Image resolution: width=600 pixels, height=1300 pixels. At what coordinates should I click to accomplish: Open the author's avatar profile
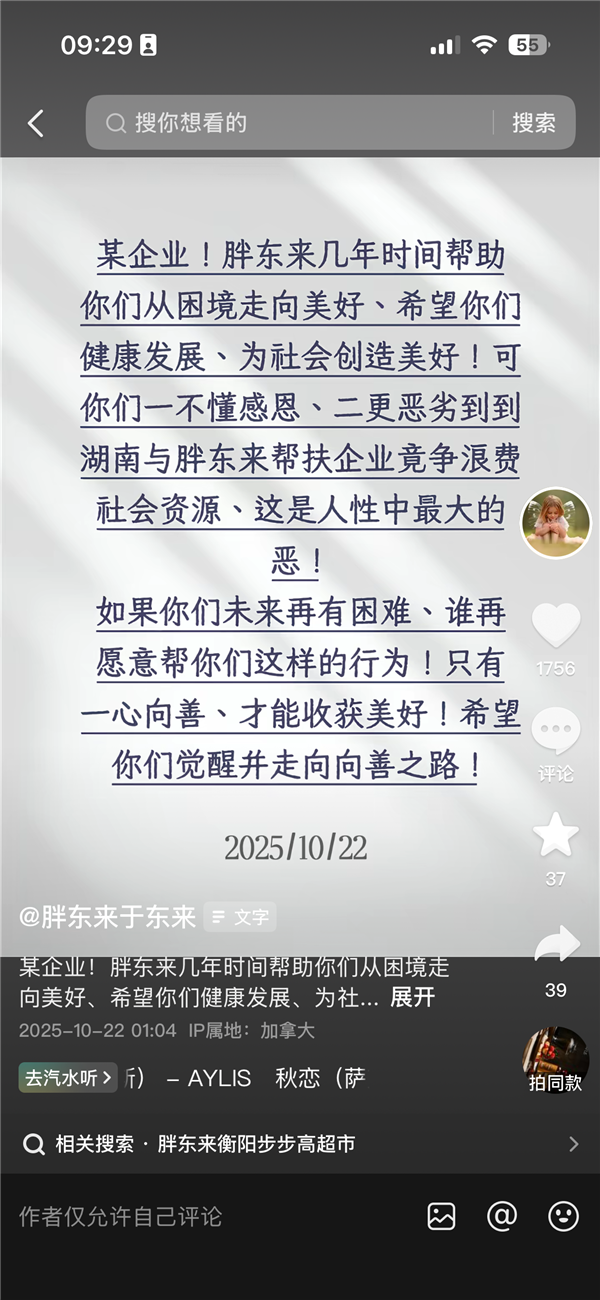click(556, 523)
